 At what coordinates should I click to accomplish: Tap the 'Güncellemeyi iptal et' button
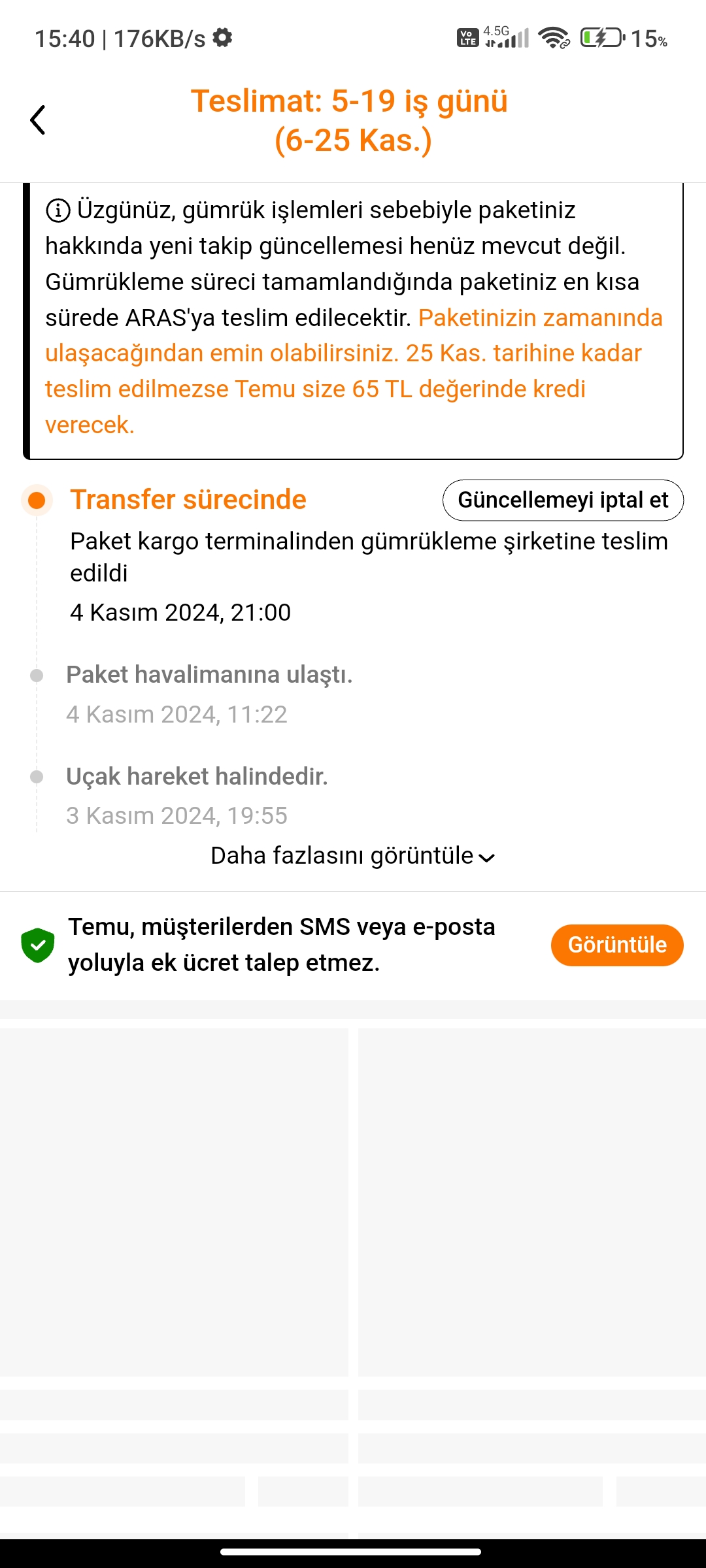coord(563,500)
